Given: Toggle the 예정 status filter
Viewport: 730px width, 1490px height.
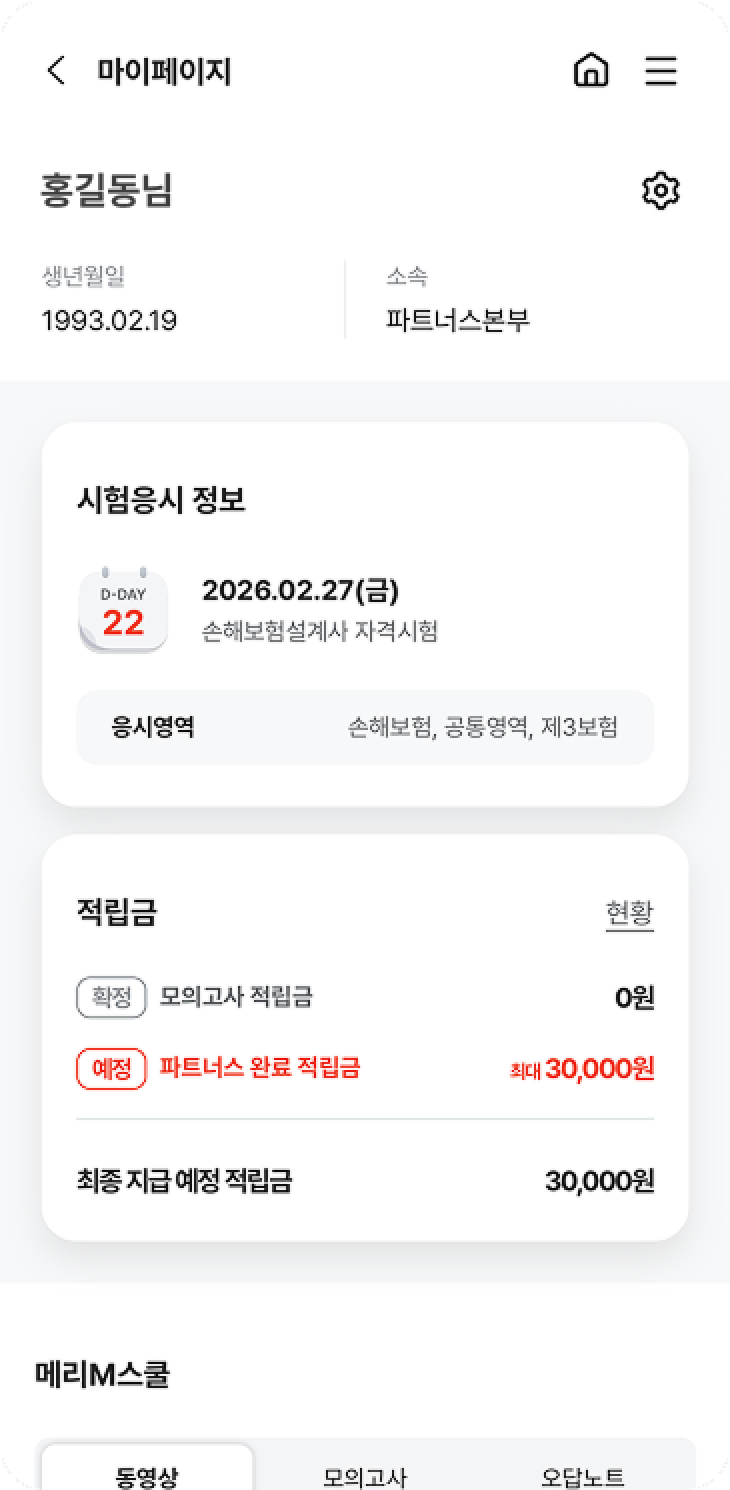Looking at the screenshot, I should click(110, 1068).
